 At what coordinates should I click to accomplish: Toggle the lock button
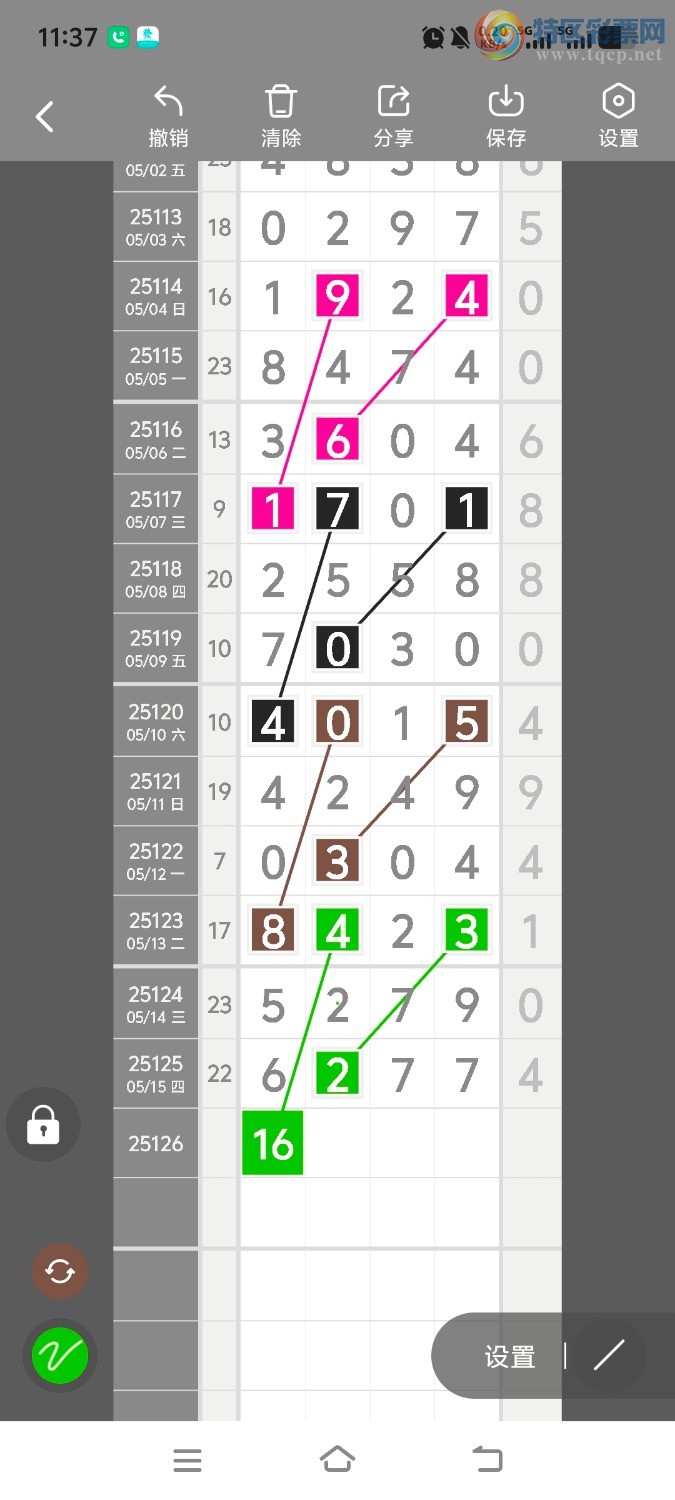43,1125
